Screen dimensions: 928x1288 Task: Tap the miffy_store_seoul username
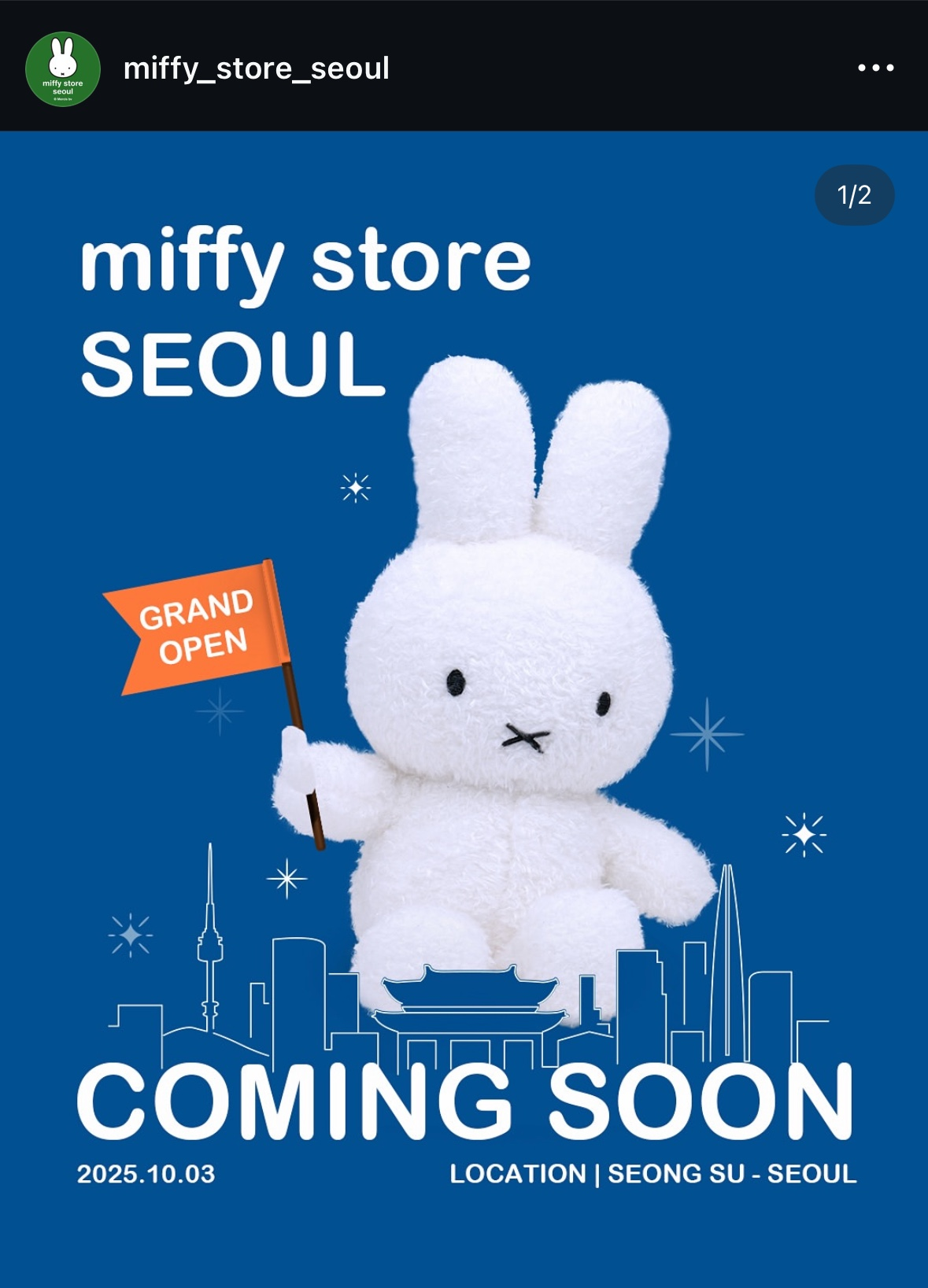[x=256, y=68]
